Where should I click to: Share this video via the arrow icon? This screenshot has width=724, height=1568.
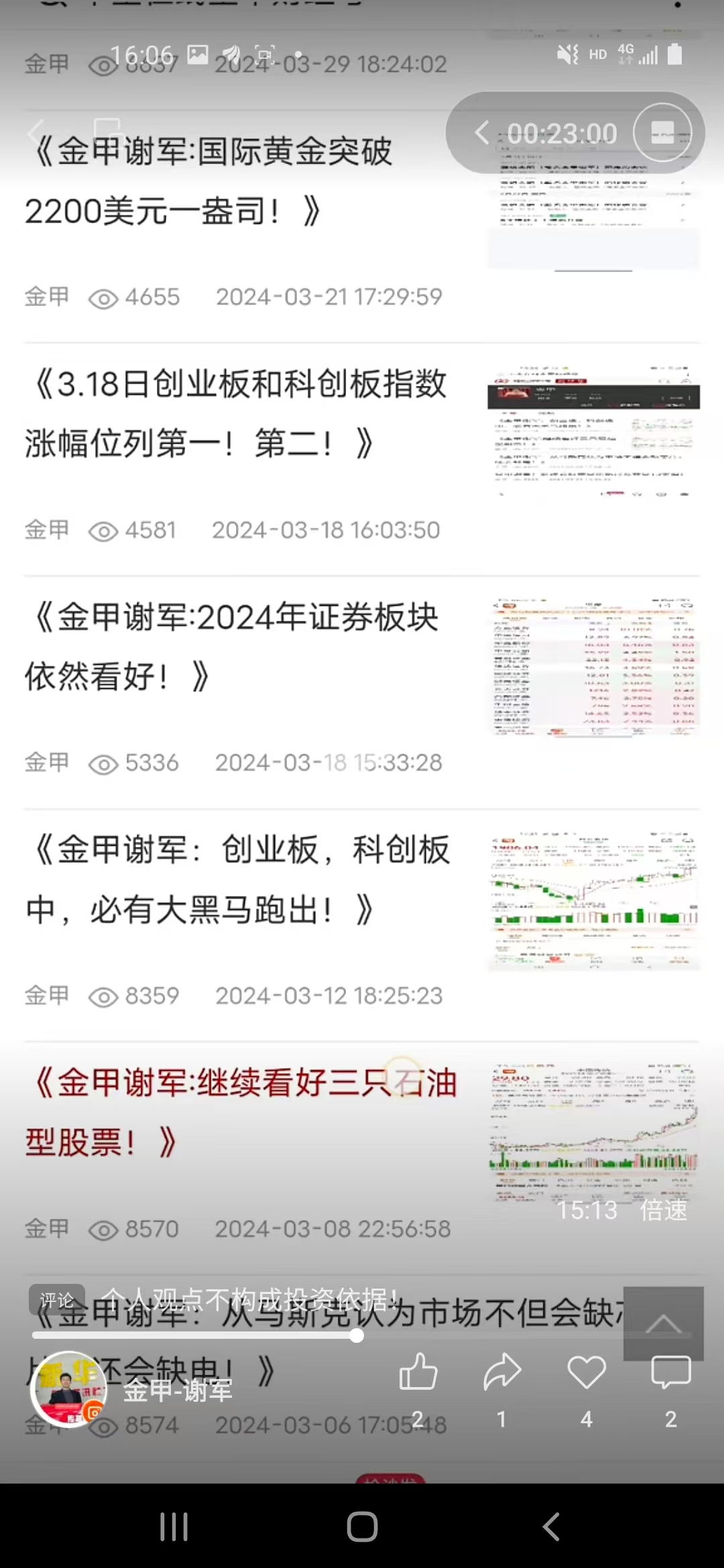(x=501, y=1372)
